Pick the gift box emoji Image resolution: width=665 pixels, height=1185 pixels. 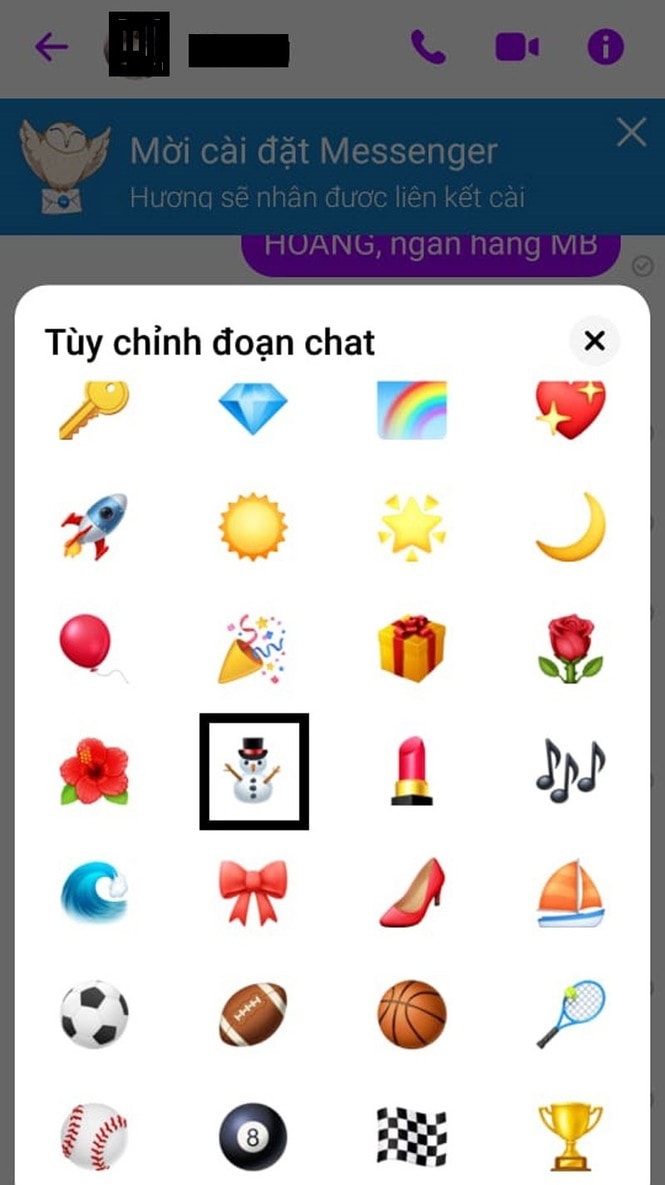click(x=412, y=649)
